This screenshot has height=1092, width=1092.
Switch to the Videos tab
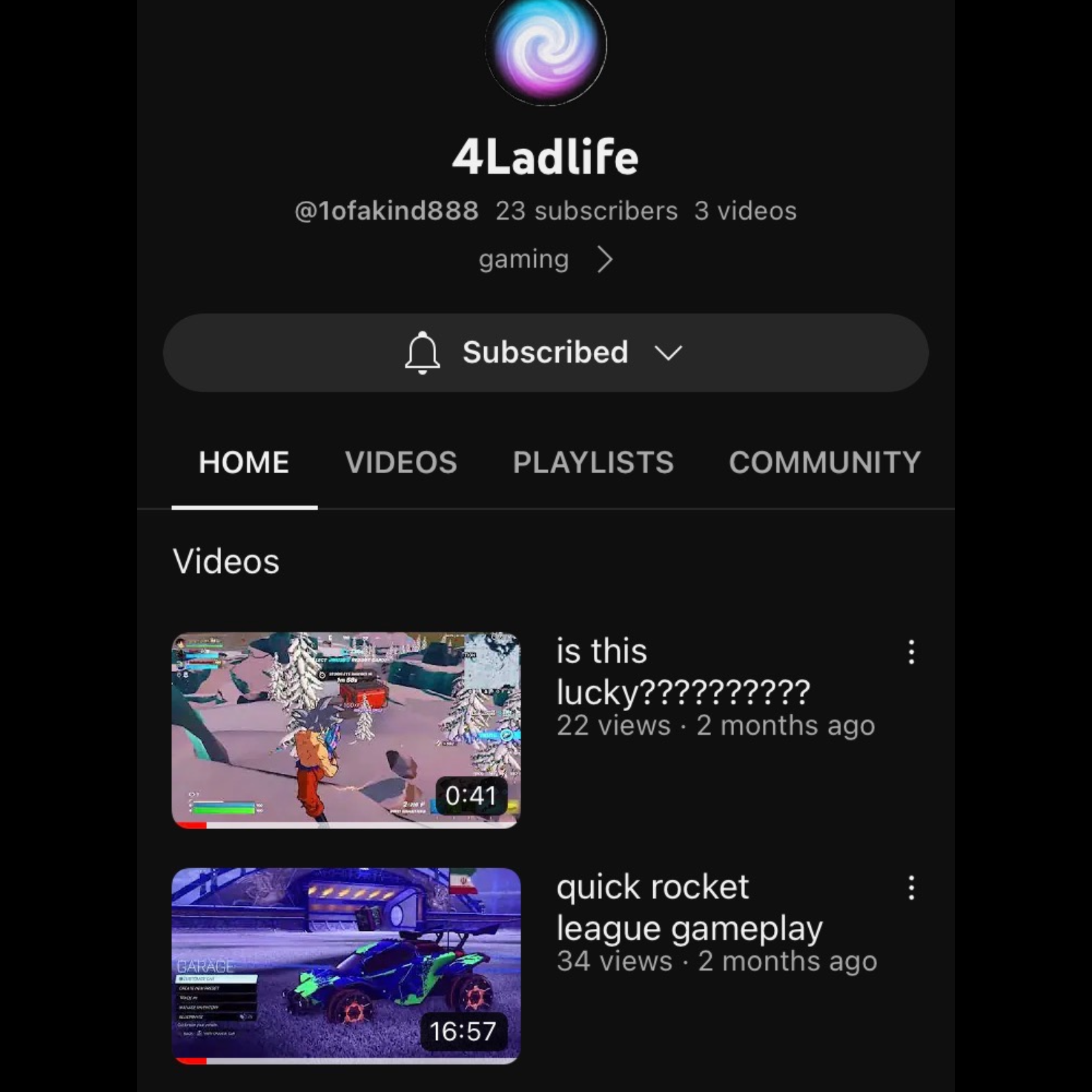(x=401, y=462)
